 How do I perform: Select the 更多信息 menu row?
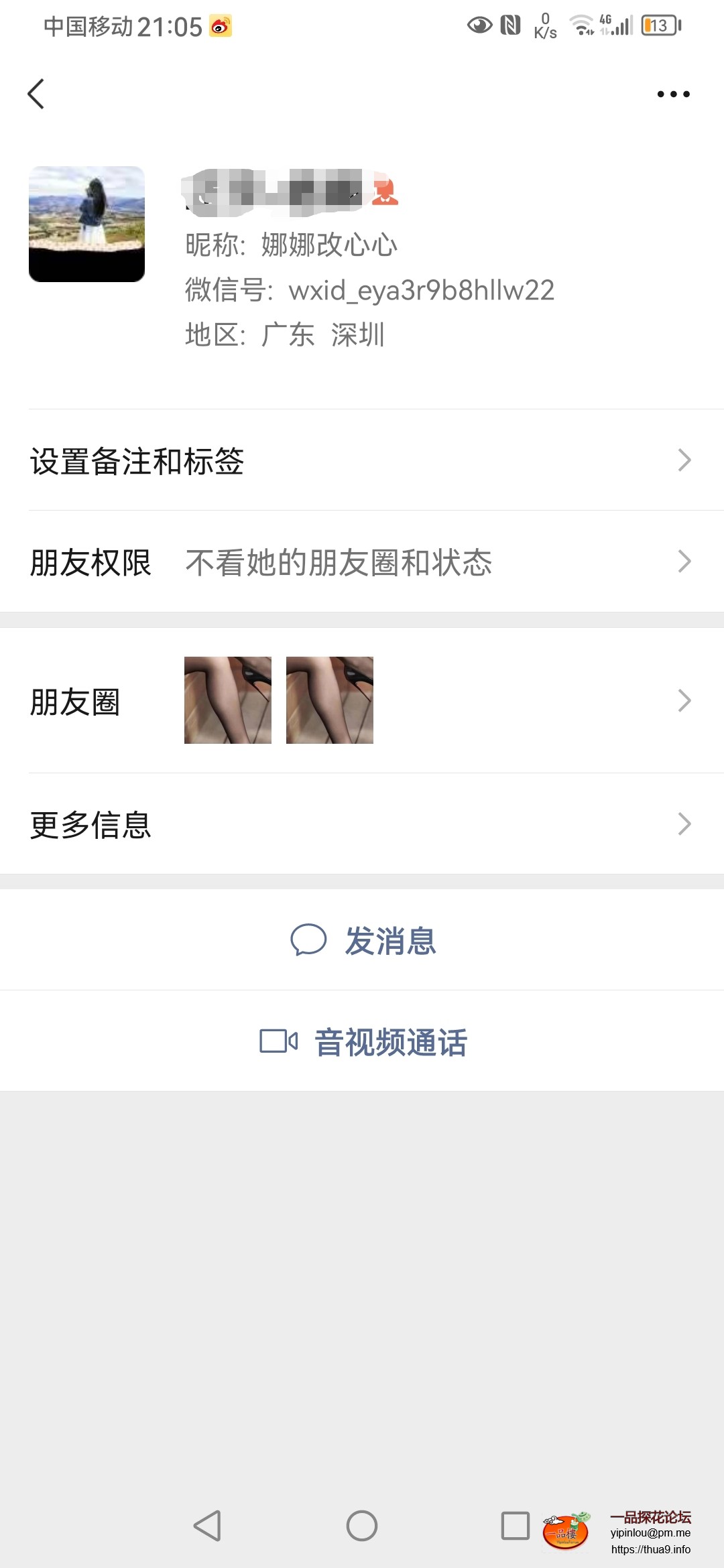click(90, 826)
